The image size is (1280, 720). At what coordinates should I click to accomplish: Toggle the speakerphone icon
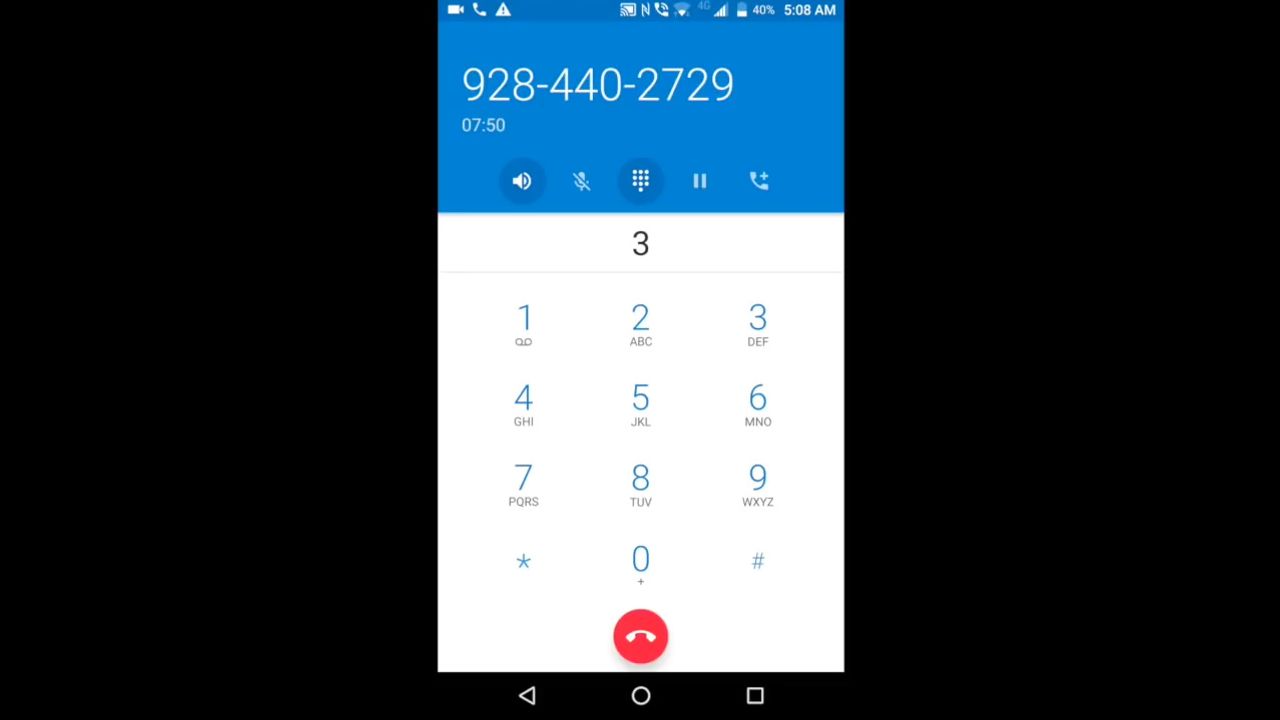(522, 181)
